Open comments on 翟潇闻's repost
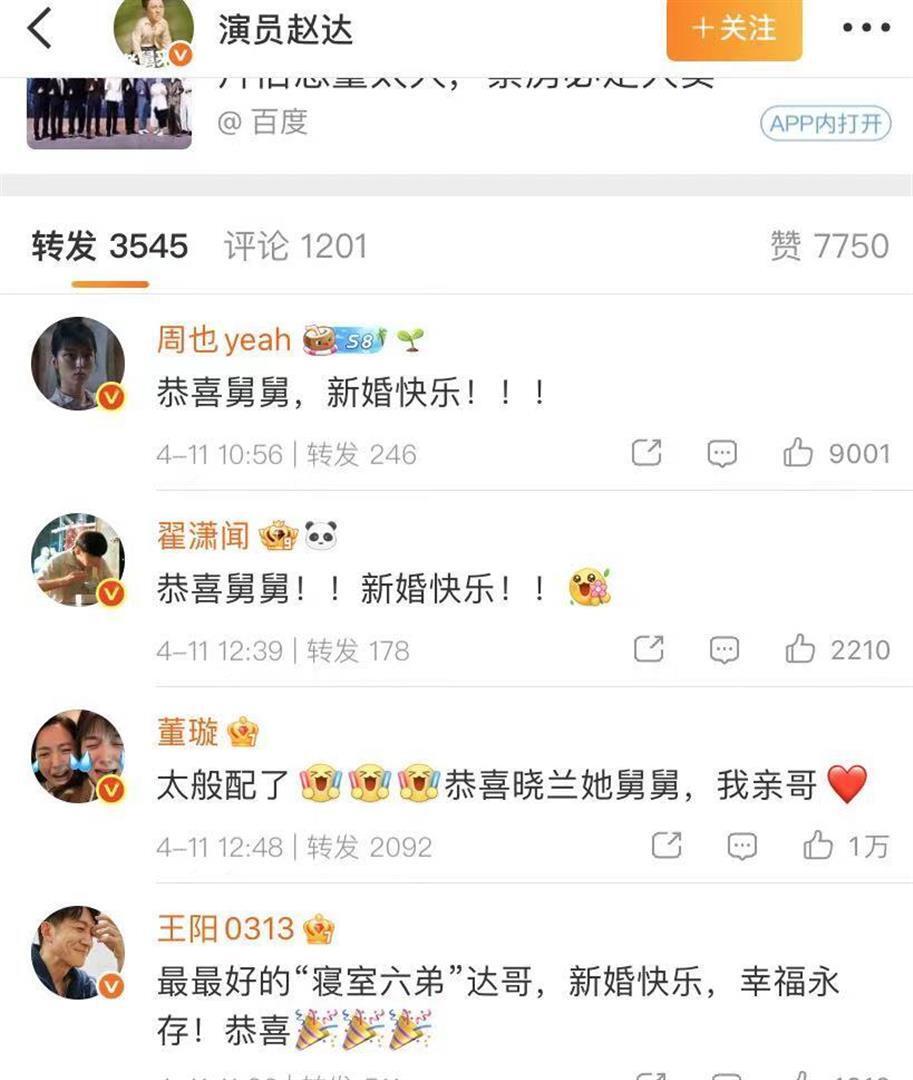Screen dimensions: 913x1080 (x=722, y=649)
